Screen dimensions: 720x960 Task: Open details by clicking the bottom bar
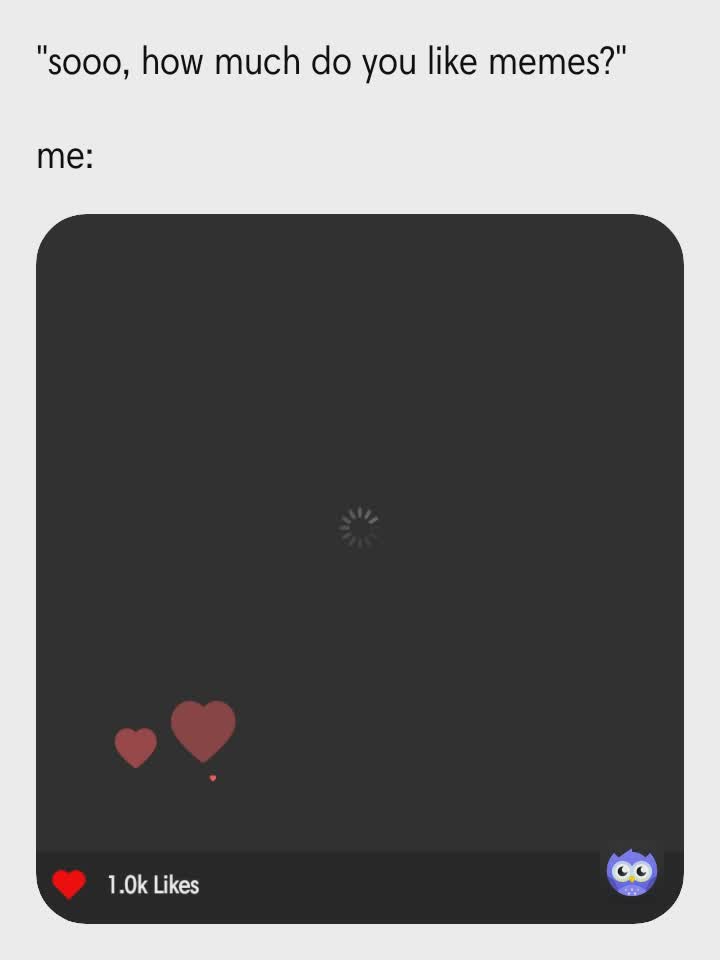point(360,884)
